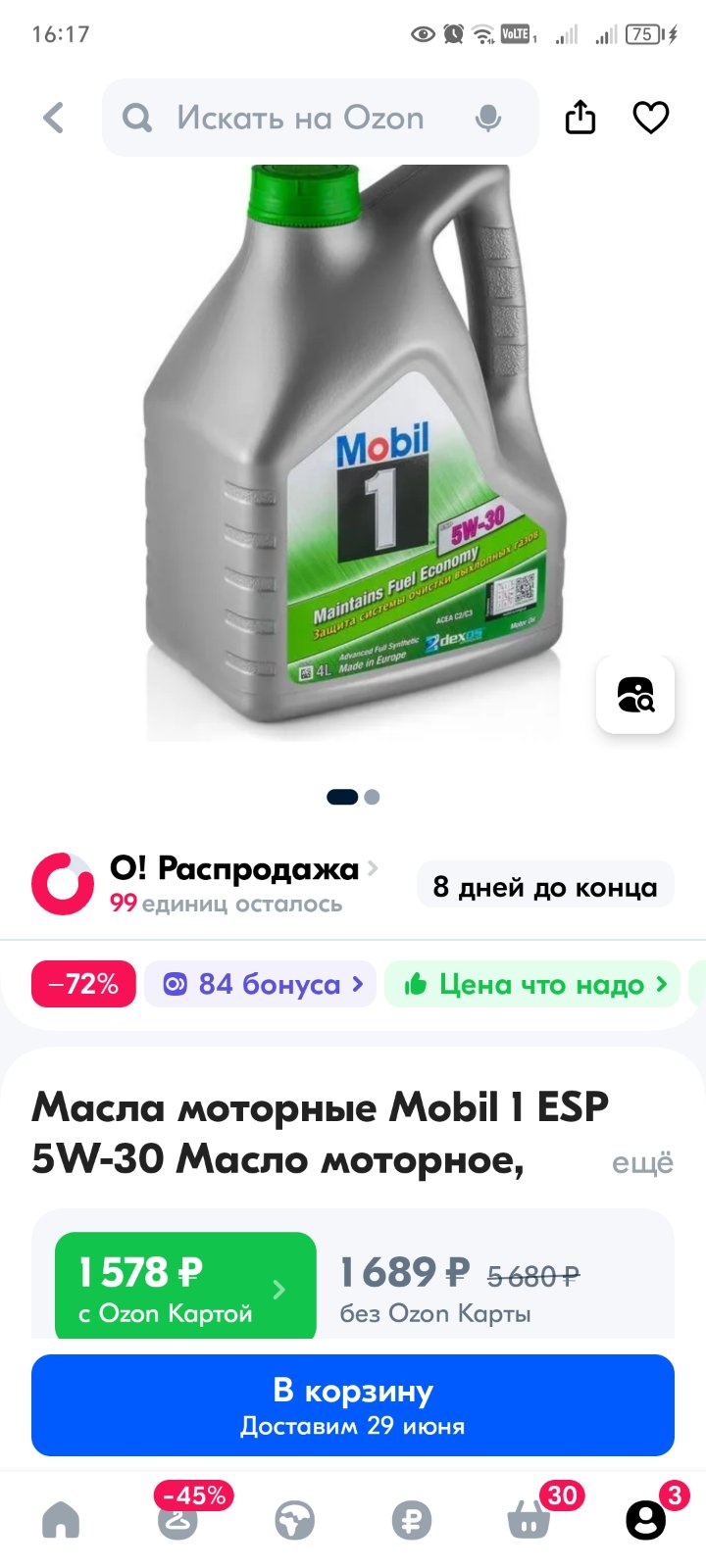Open the -45% fashion tab
Image resolution: width=706 pixels, height=1568 pixels.
[178, 1517]
